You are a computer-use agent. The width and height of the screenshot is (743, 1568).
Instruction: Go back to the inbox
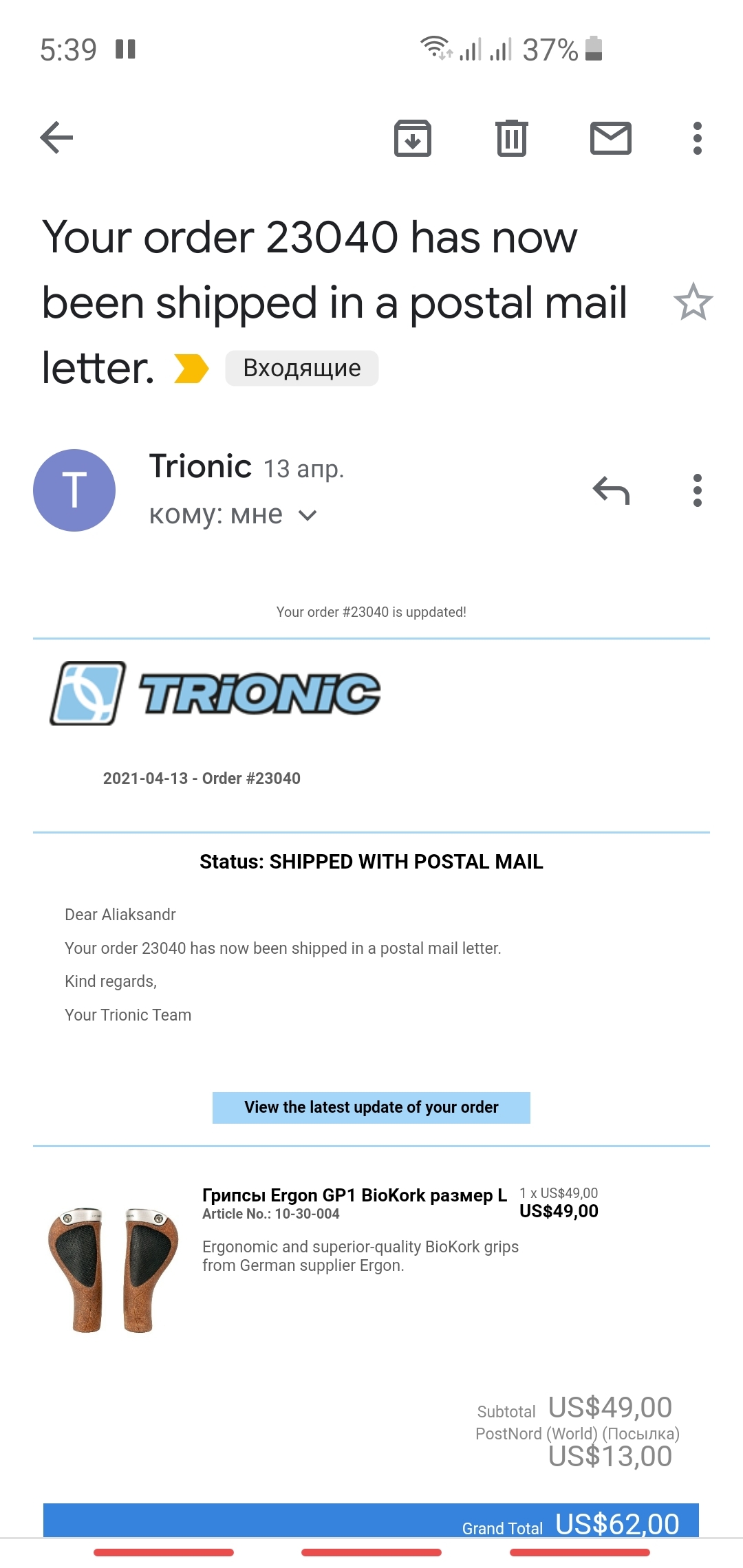(x=57, y=138)
